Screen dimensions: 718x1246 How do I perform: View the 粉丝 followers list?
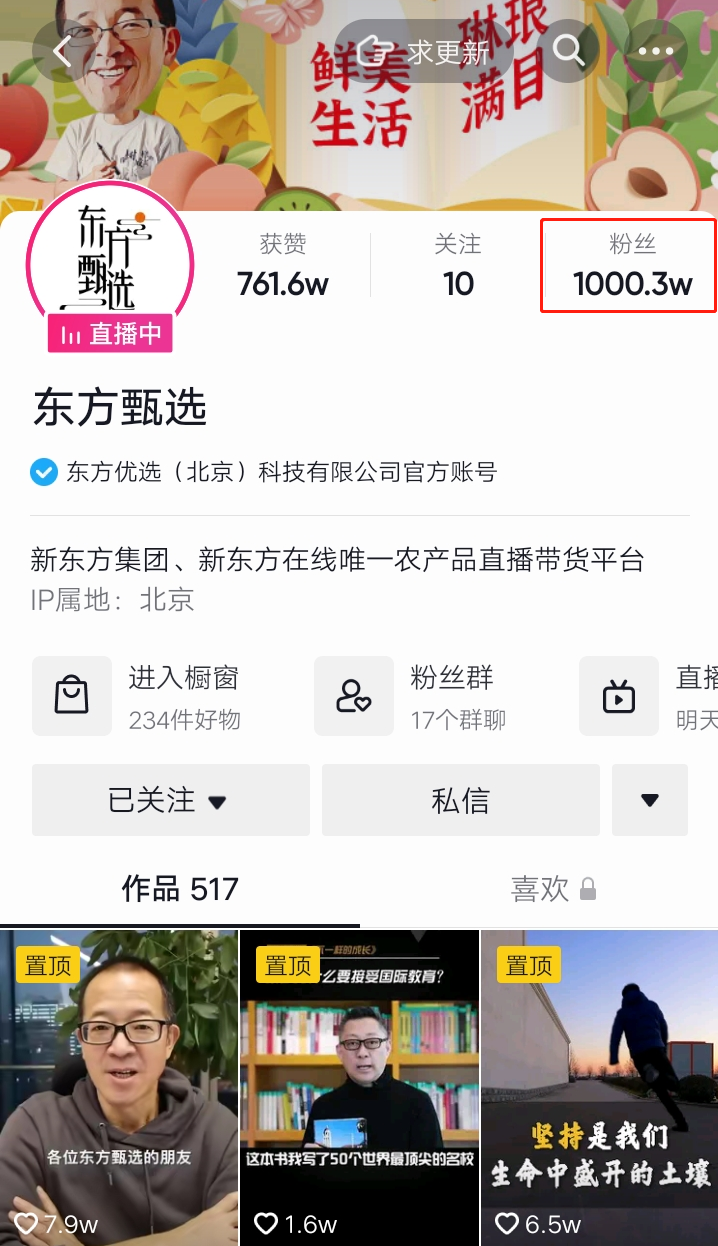click(631, 266)
